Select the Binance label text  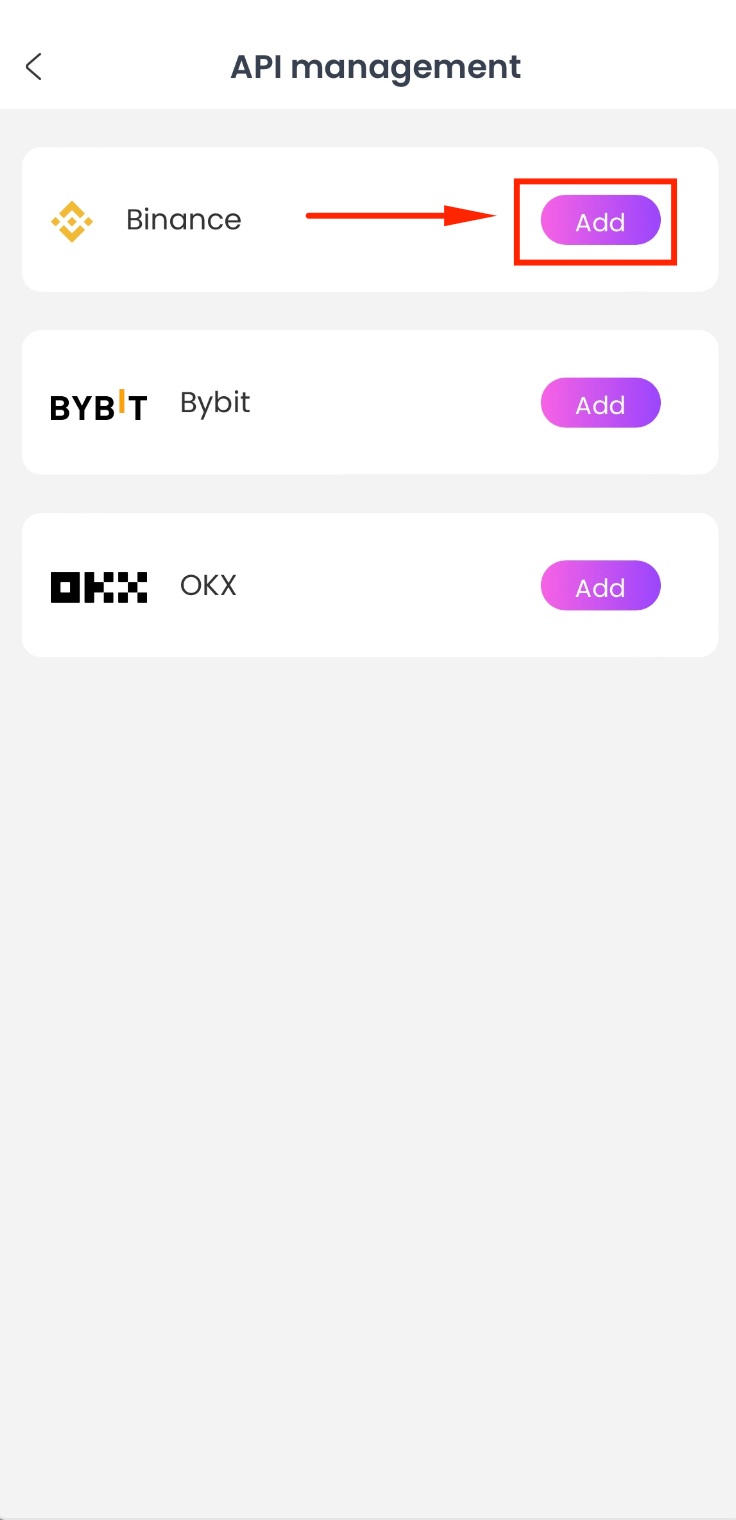[x=183, y=219]
